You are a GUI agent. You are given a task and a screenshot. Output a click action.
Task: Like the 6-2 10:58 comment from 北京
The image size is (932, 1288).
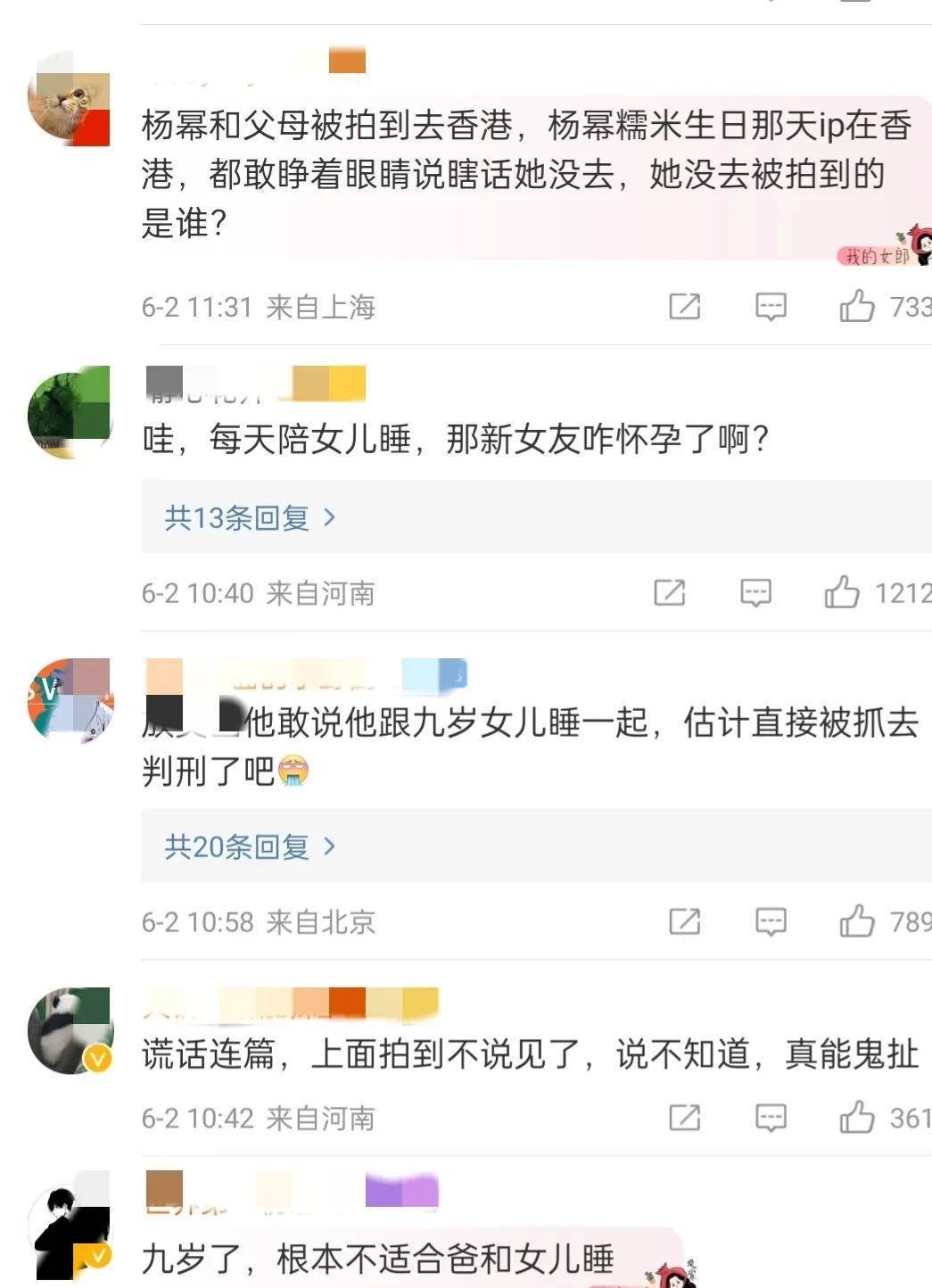857,921
